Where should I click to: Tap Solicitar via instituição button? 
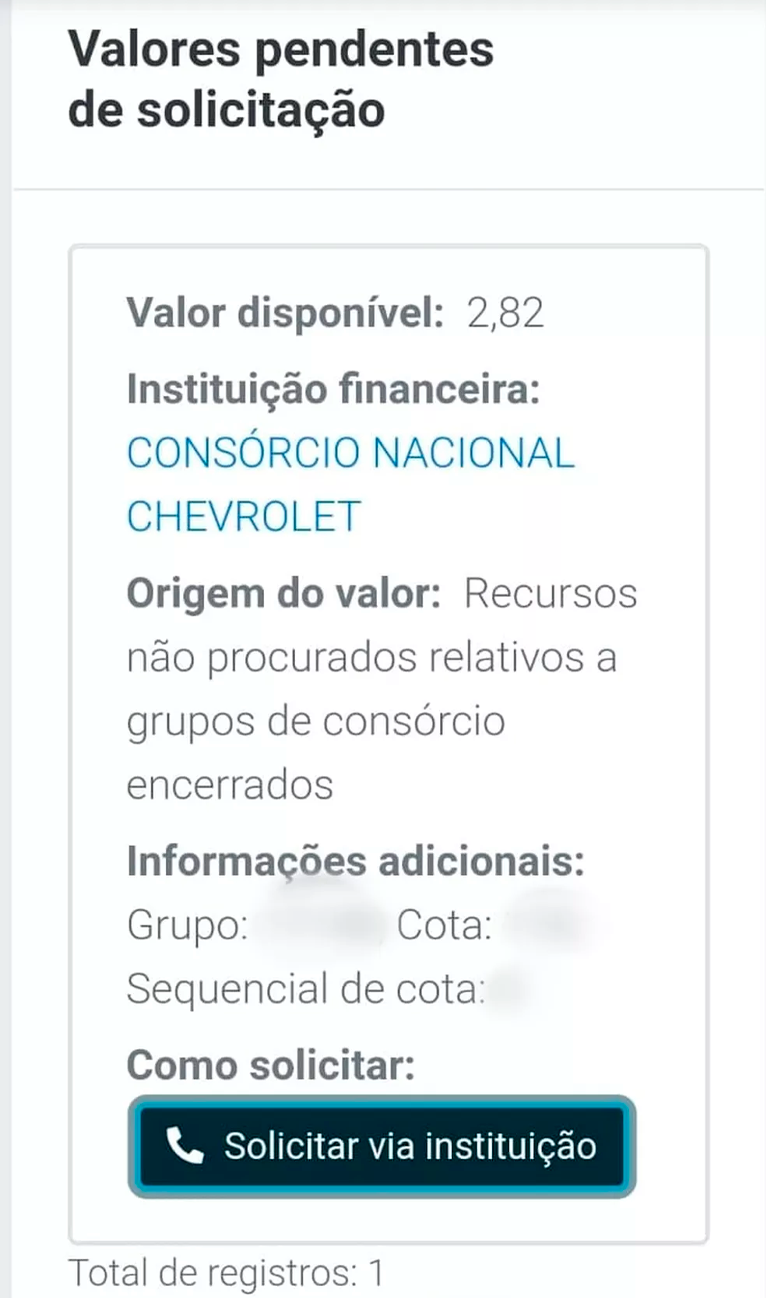coord(381,1146)
